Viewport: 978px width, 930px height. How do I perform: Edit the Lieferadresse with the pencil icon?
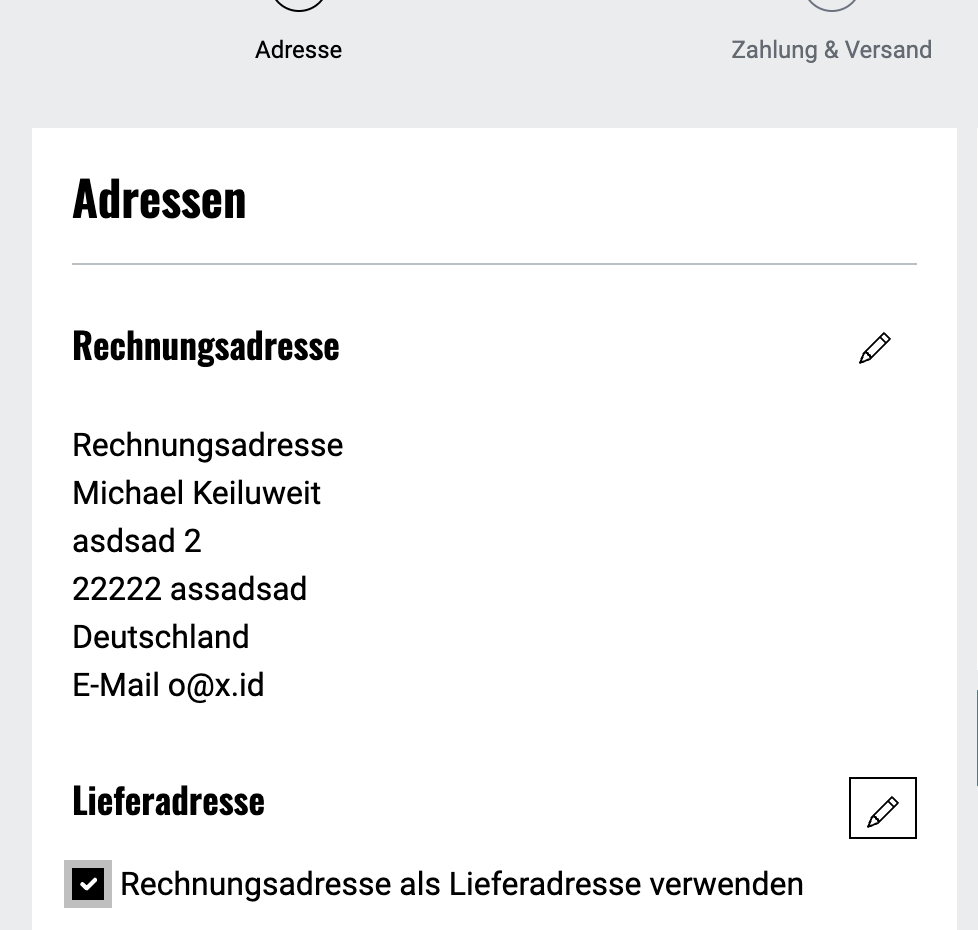(882, 808)
